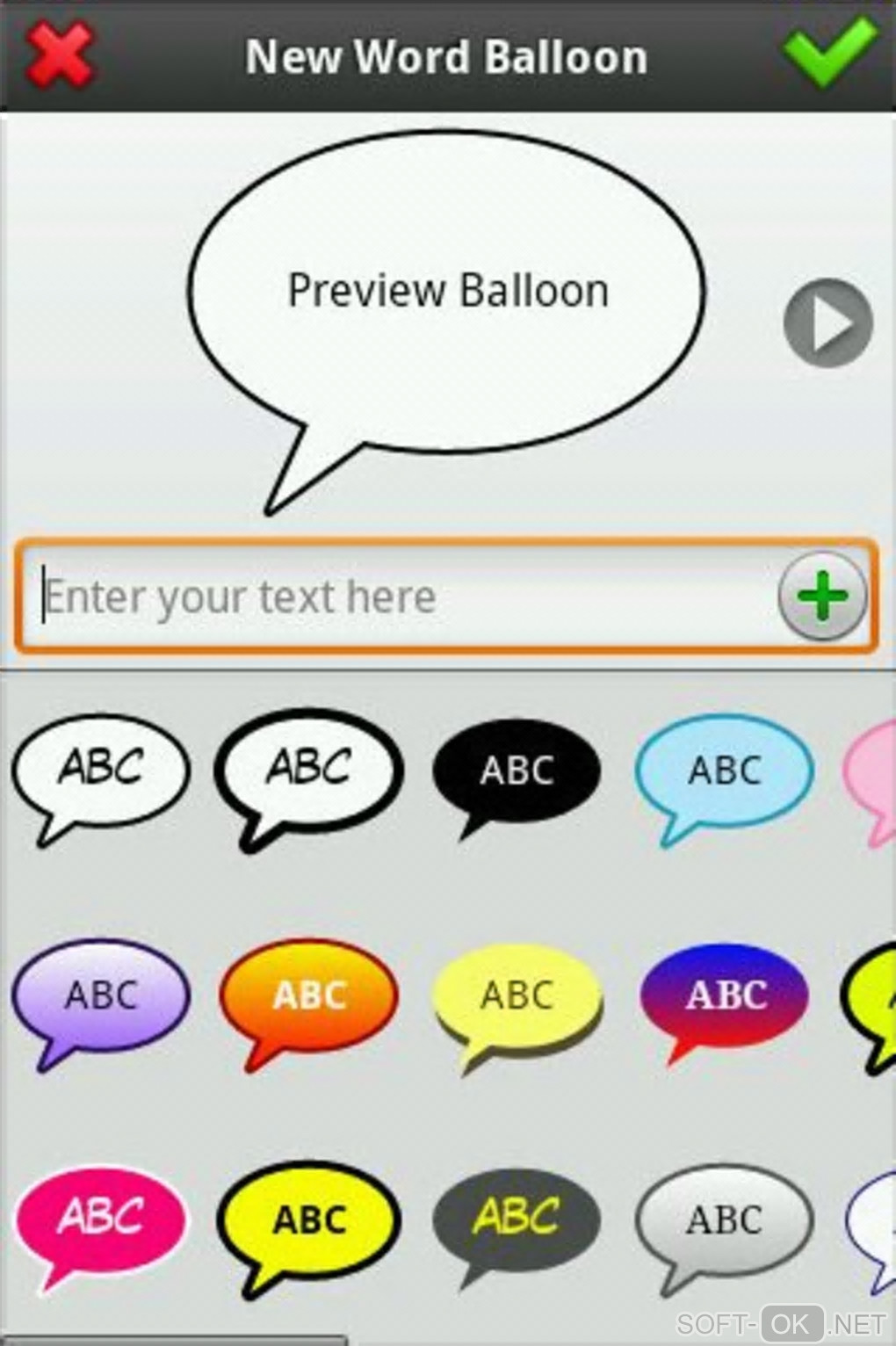Tap the gray arrow beside the preview balloon
Screen dimensions: 896x1346
827,322
